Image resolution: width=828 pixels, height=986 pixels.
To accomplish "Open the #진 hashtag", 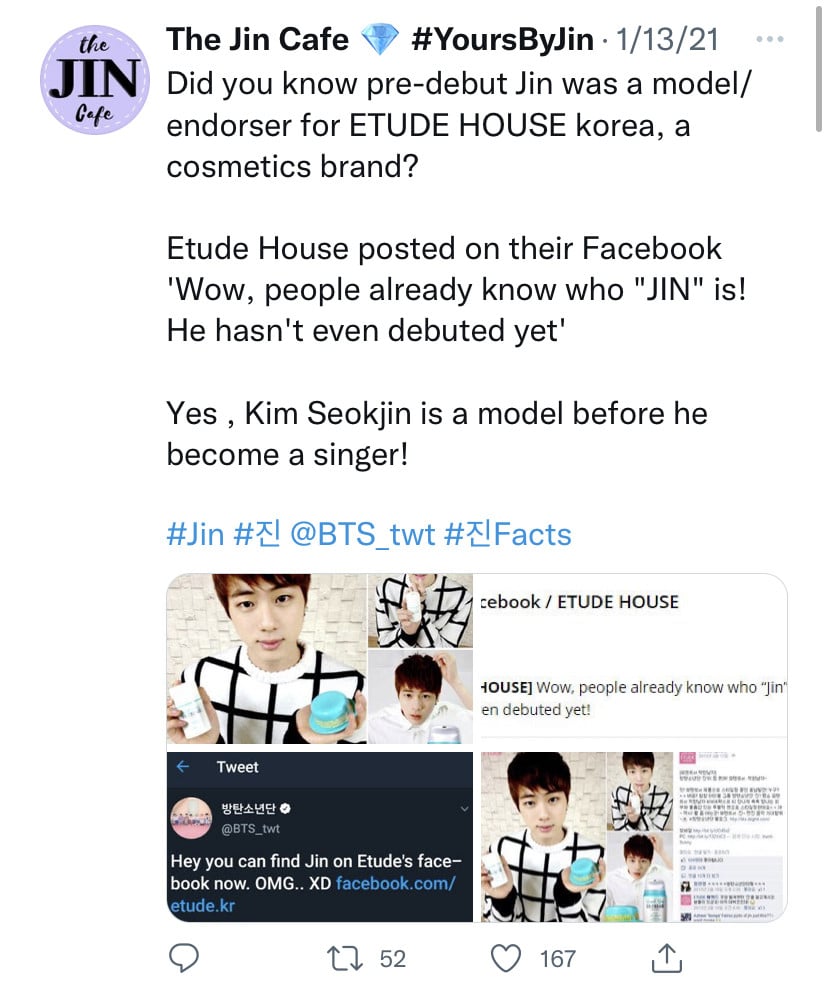I will [x=257, y=534].
